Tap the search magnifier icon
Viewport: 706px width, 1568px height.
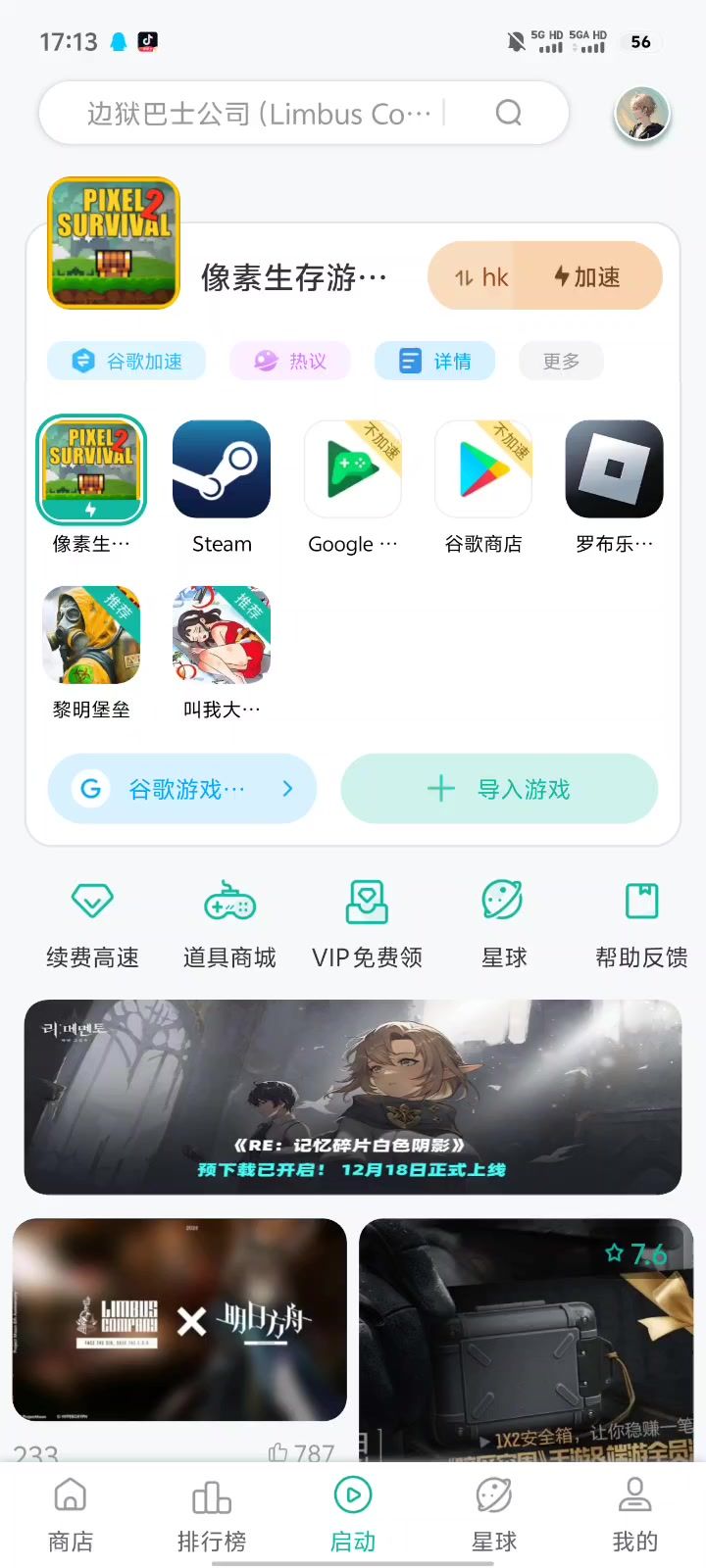508,113
